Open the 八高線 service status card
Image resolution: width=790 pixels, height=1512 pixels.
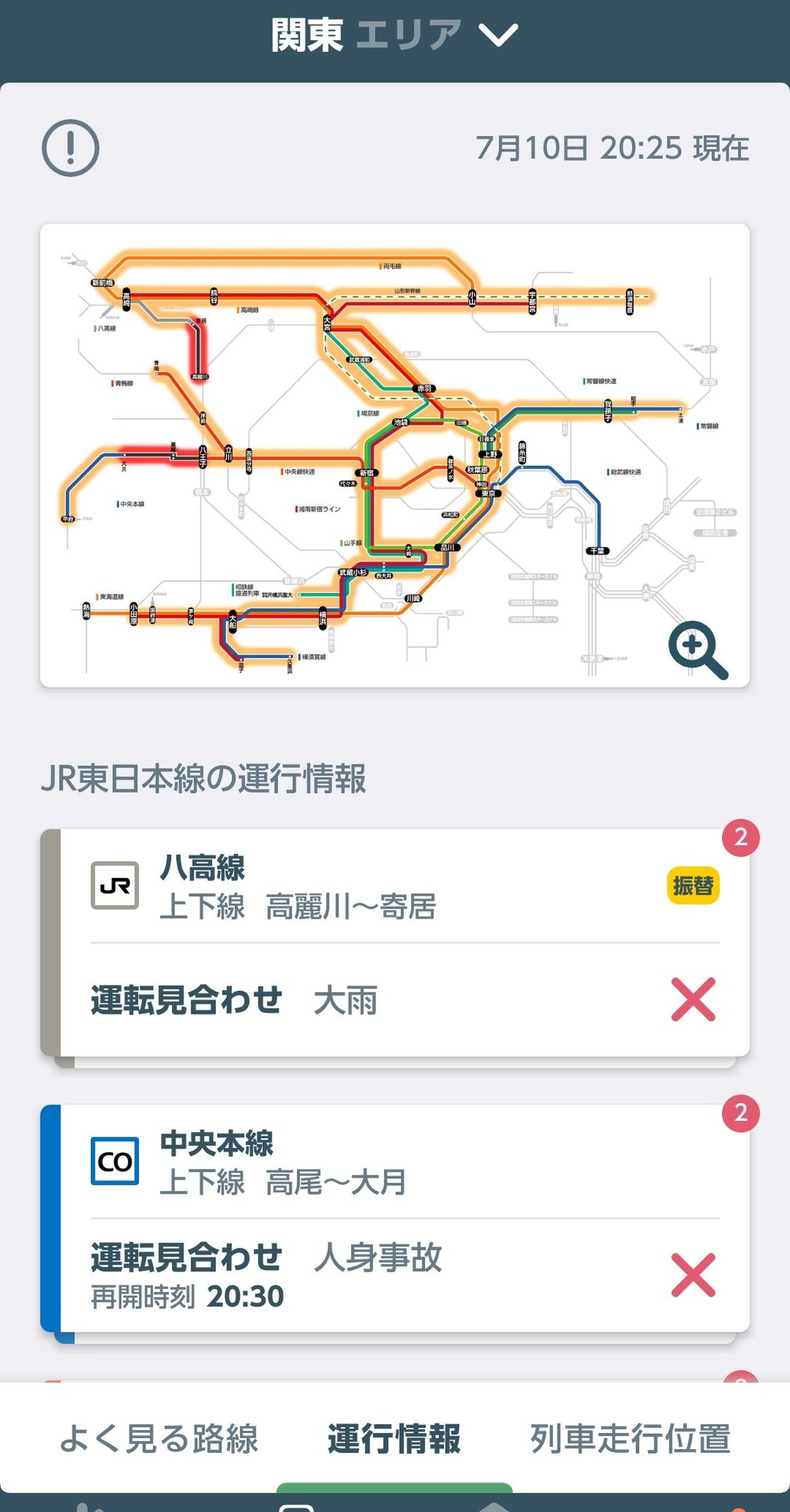395,943
